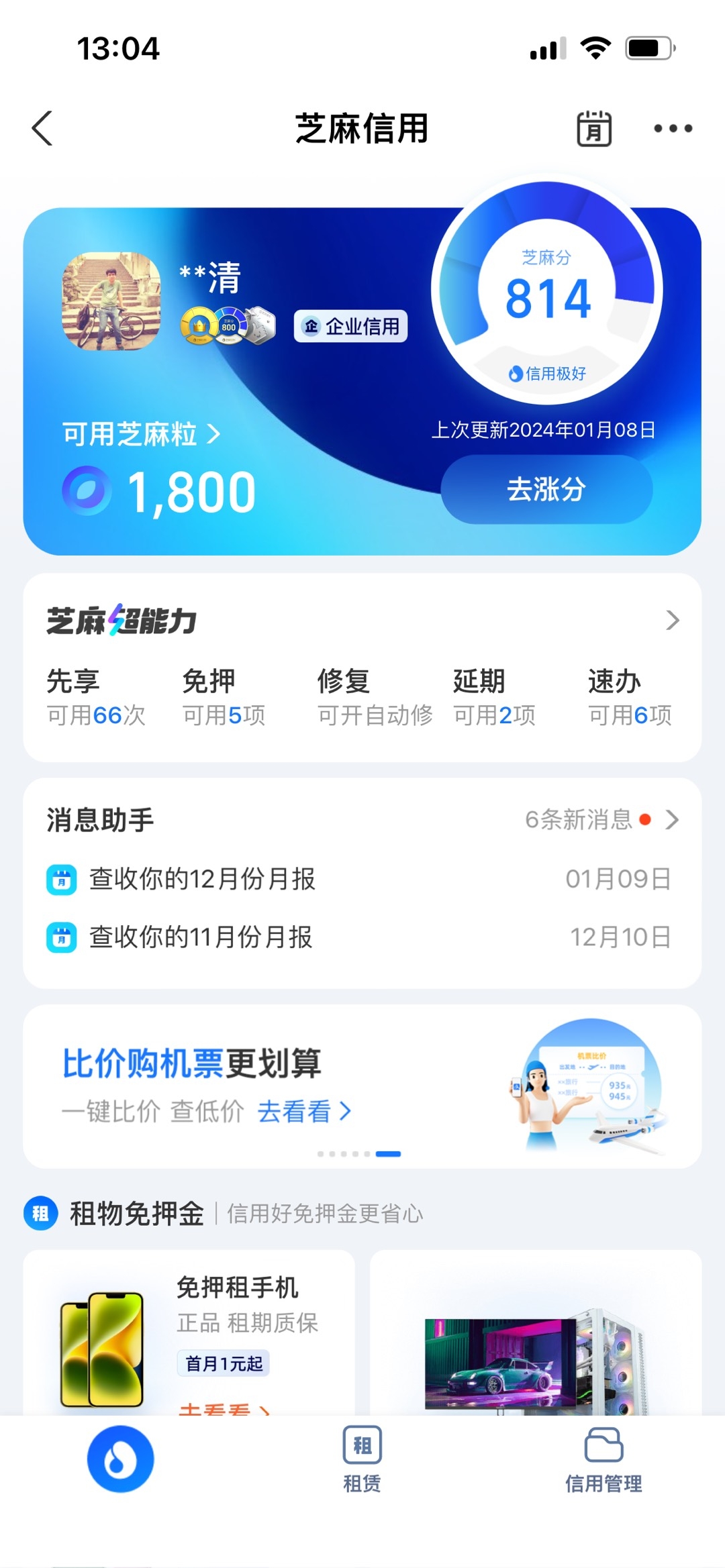This screenshot has height=1568, width=725.
Task: Open the 免押租手机 card
Action: pyautogui.click(x=189, y=1332)
